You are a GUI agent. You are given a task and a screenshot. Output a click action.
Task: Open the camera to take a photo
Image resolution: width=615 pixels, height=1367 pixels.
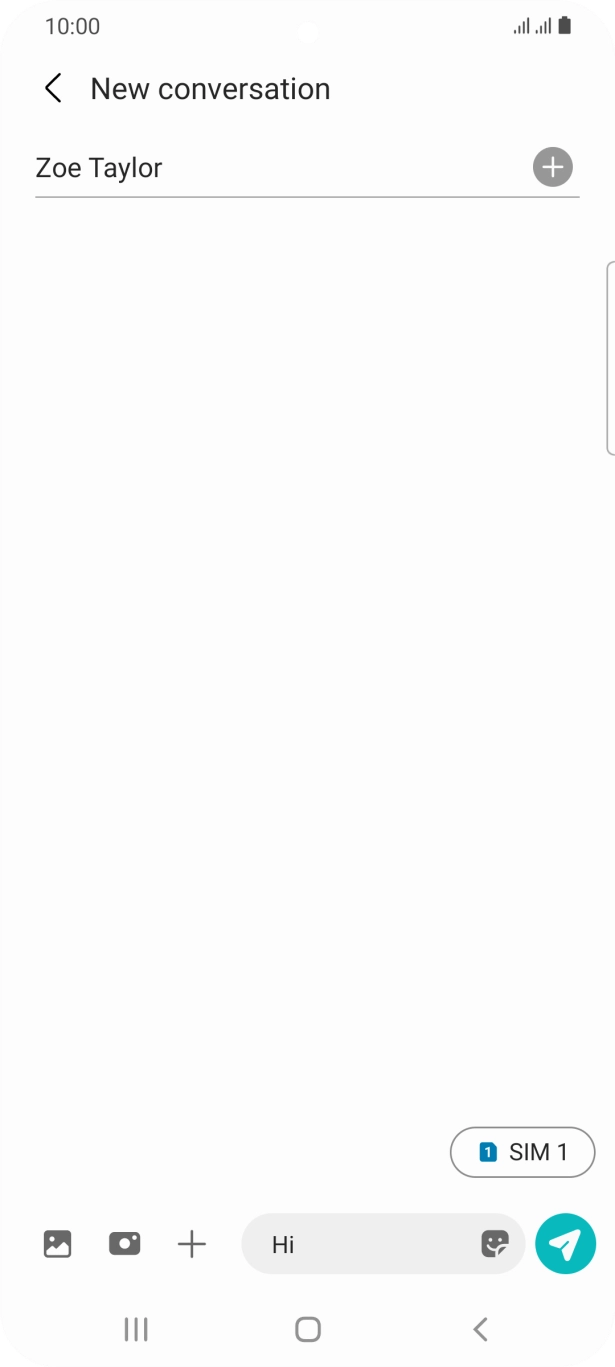tap(125, 1244)
